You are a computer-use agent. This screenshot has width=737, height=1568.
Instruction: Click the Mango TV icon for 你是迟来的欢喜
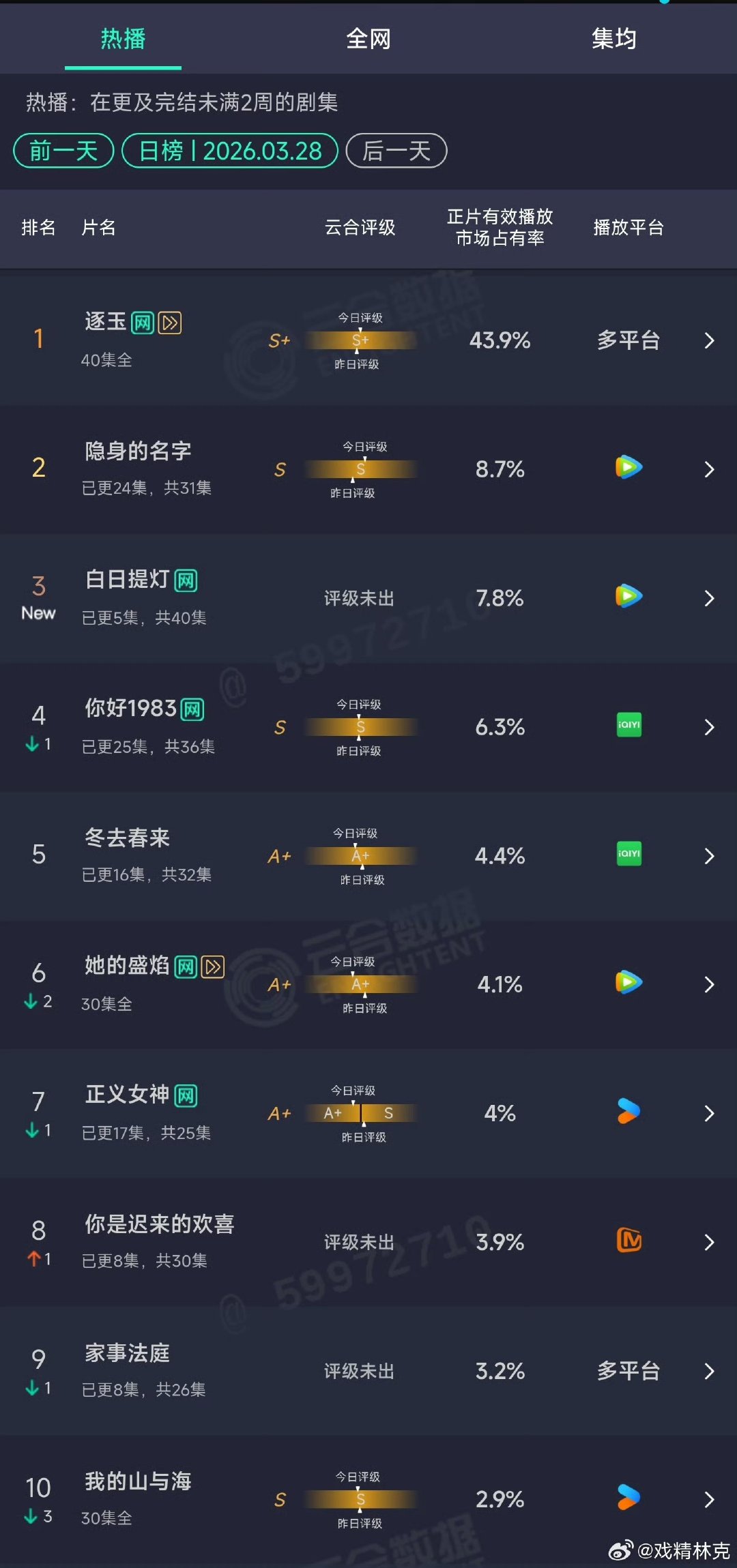pos(628,1241)
